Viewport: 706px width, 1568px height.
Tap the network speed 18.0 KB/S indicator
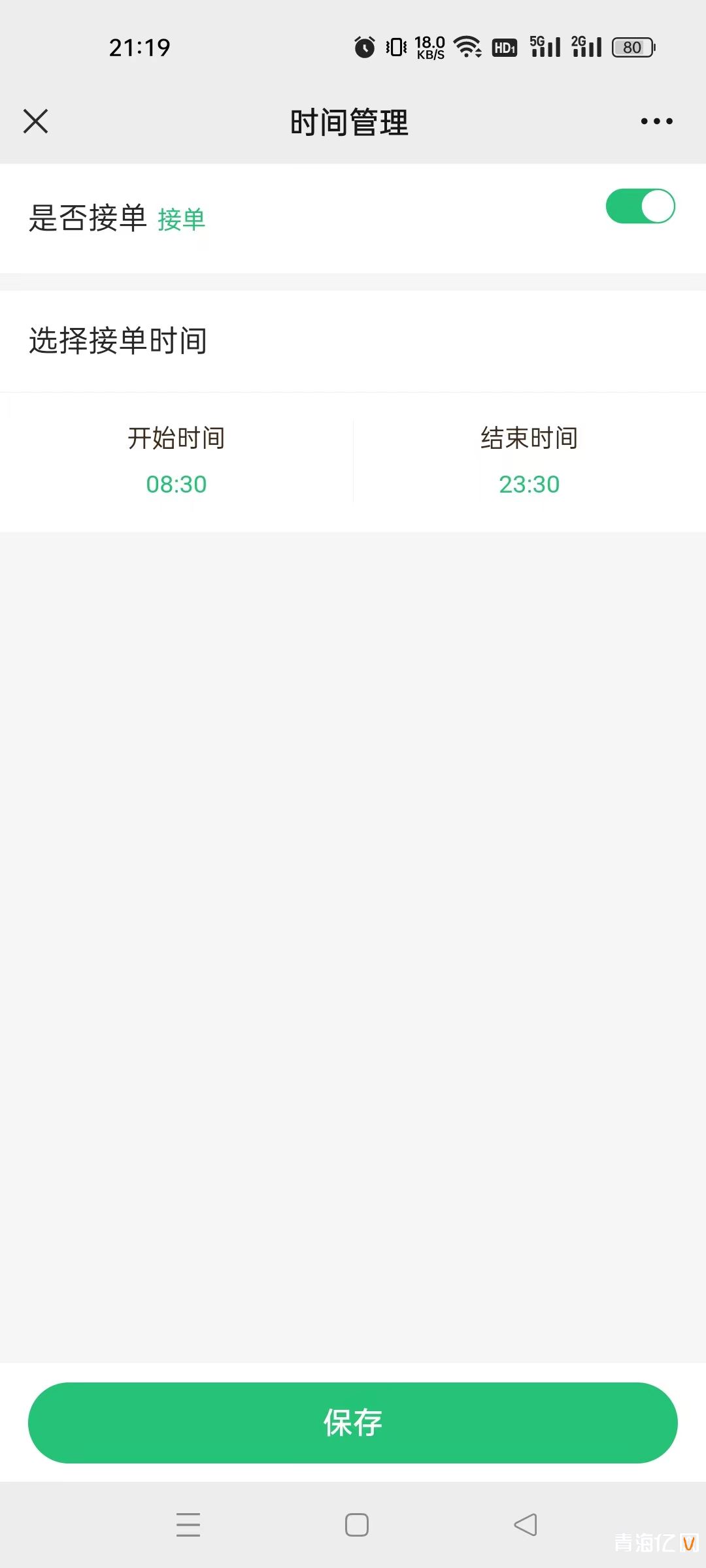point(429,46)
